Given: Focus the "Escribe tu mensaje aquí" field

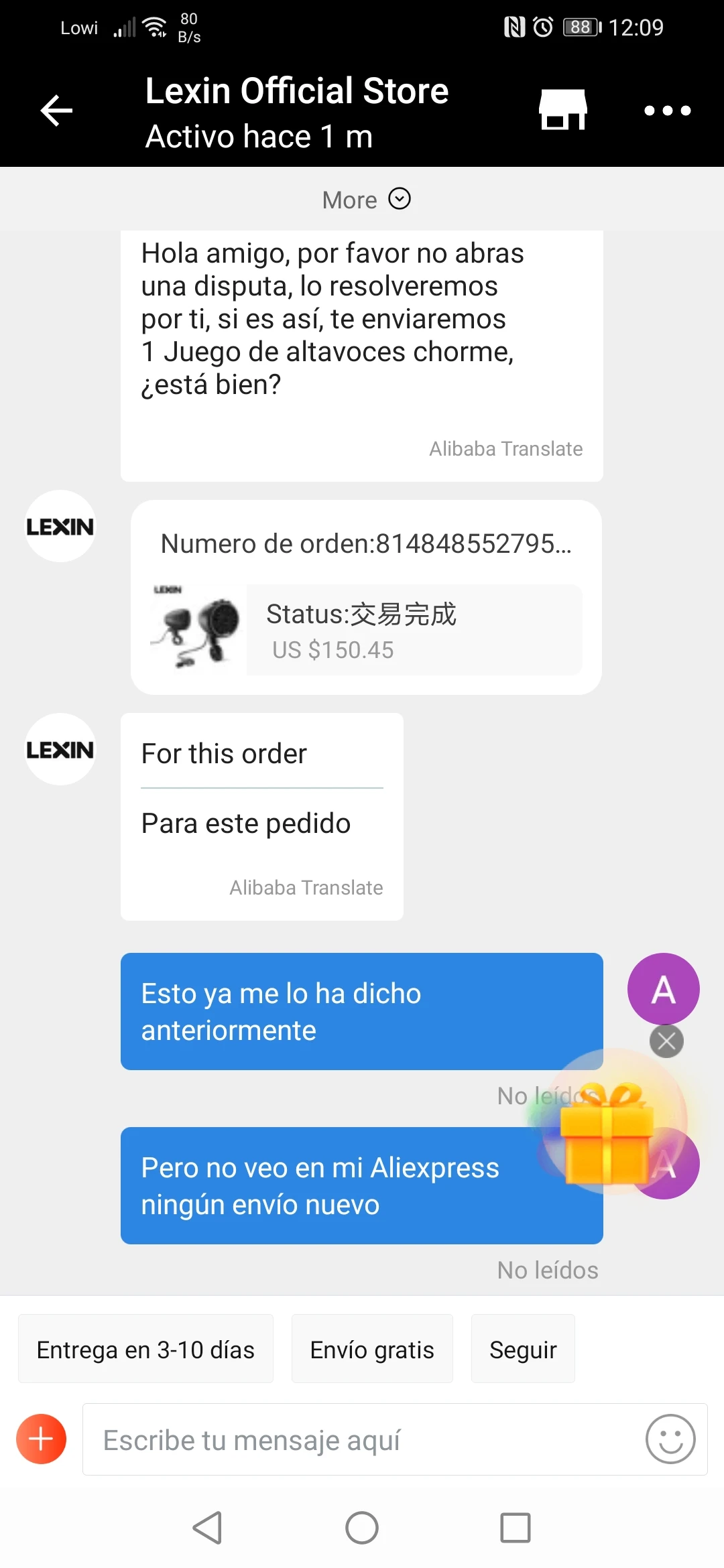Looking at the screenshot, I should [x=362, y=1439].
